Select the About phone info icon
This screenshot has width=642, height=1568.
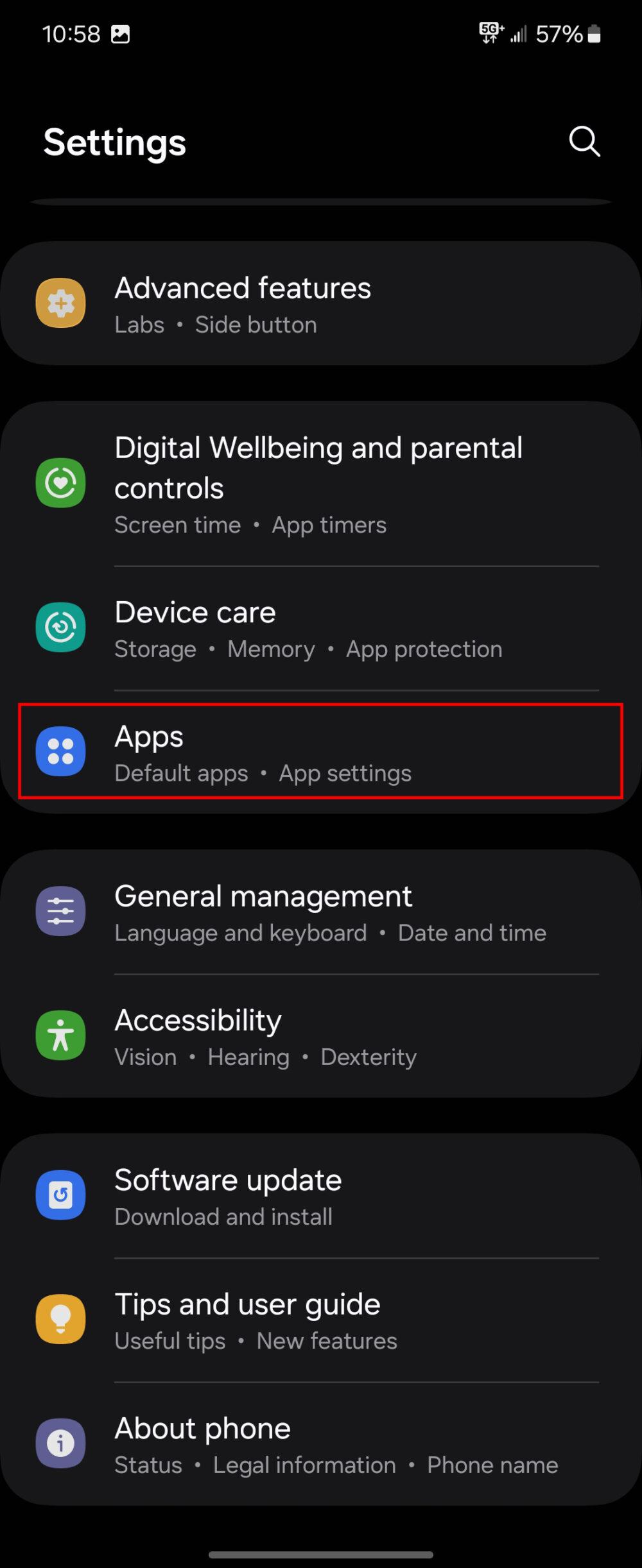point(60,1442)
